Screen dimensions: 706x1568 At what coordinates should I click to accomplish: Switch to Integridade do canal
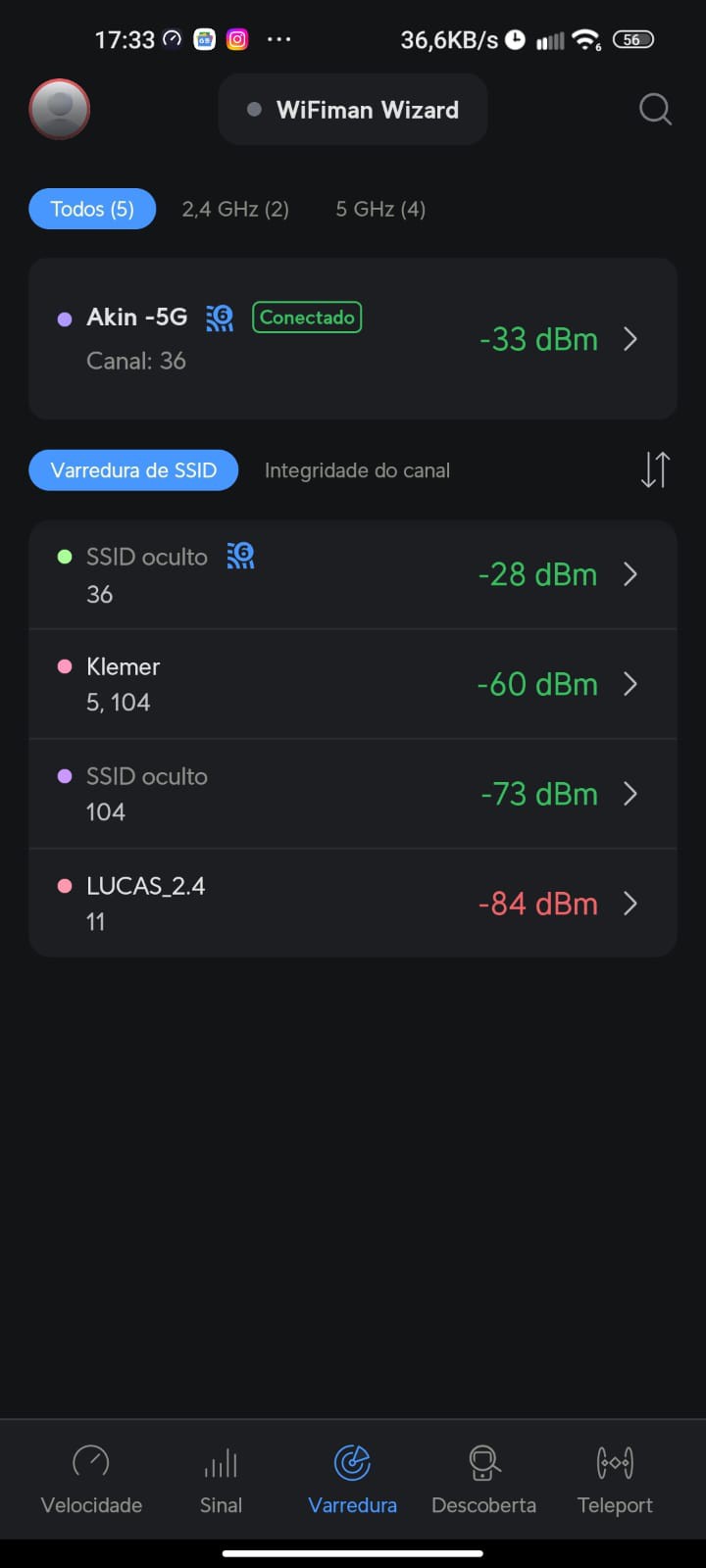[357, 470]
